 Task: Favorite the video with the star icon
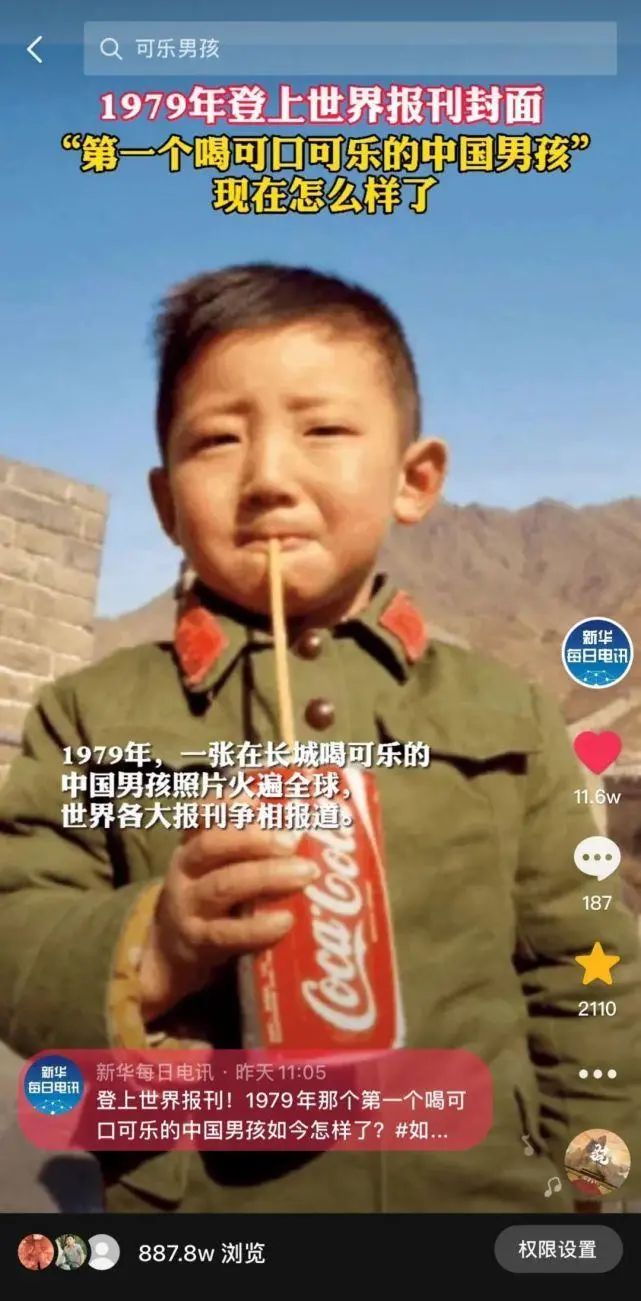tap(597, 964)
